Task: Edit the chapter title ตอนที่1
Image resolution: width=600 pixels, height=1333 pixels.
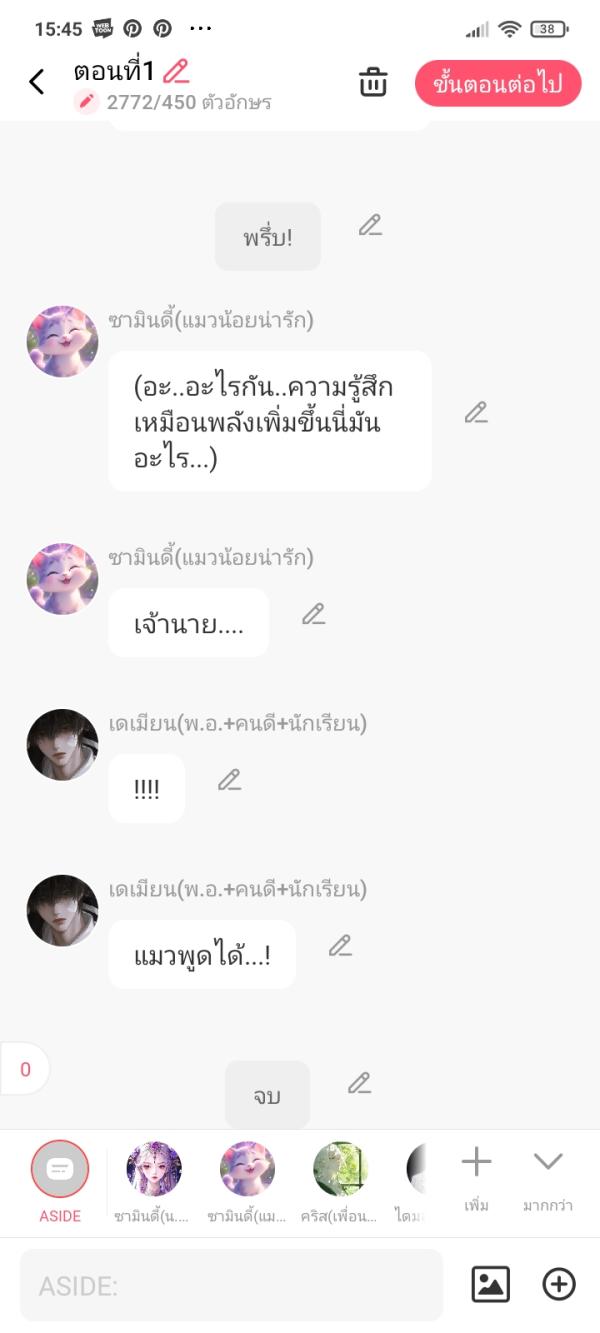Action: click(176, 71)
